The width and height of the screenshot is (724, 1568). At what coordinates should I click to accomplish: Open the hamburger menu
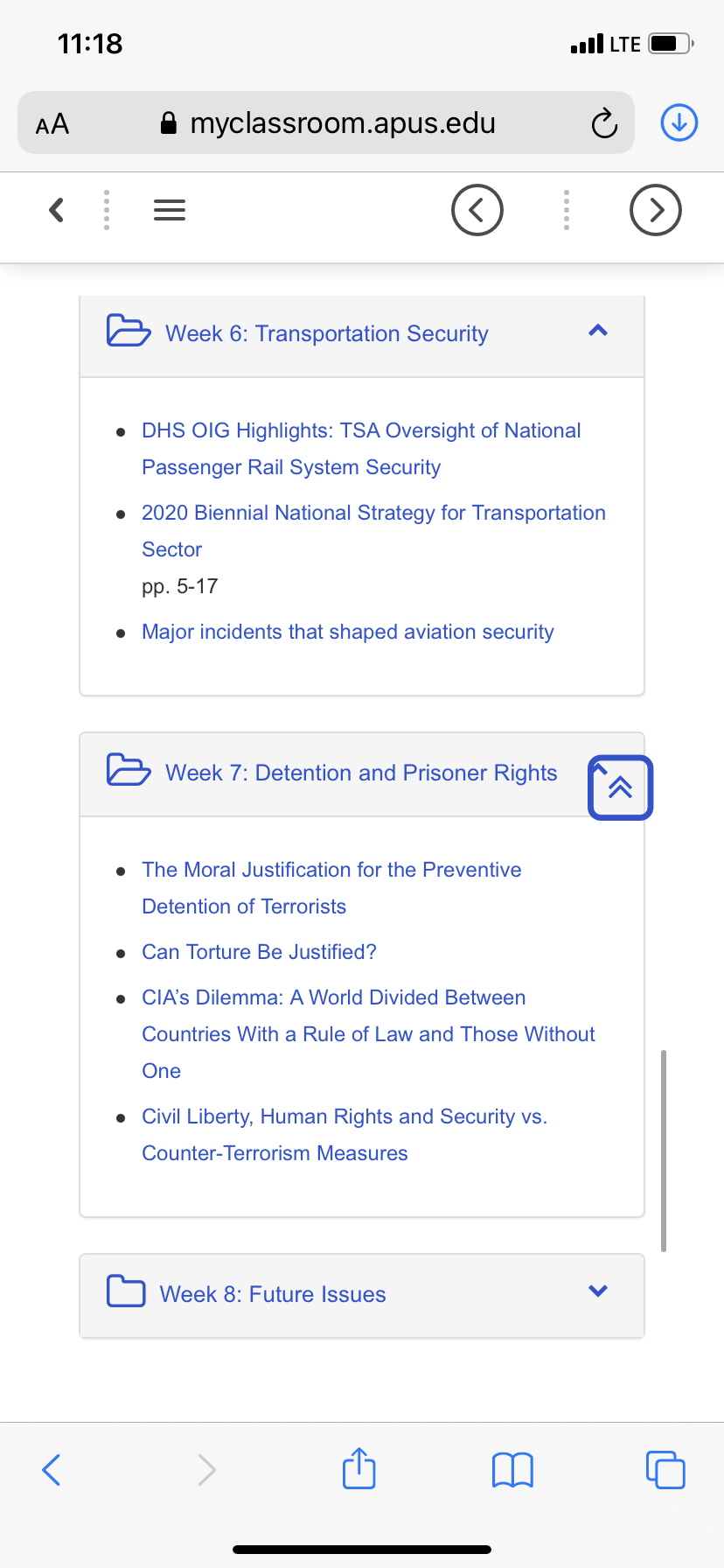(170, 210)
